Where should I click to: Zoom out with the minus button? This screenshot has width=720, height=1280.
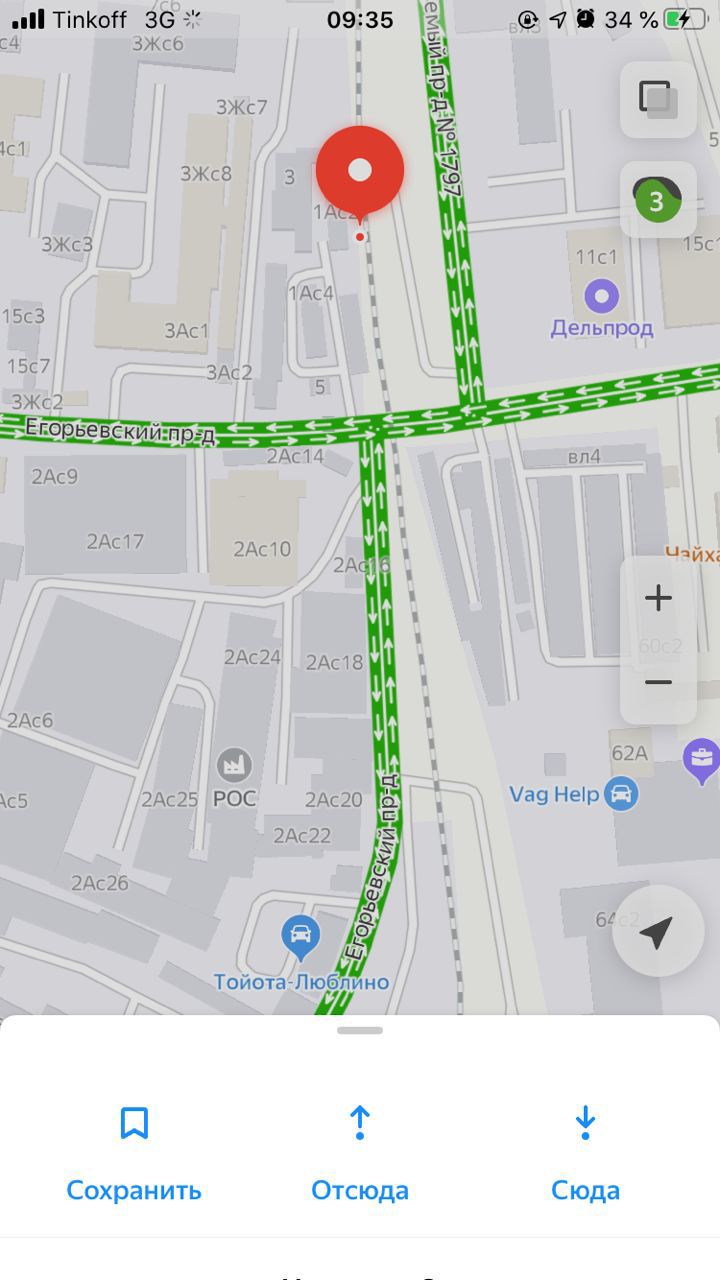(x=658, y=683)
